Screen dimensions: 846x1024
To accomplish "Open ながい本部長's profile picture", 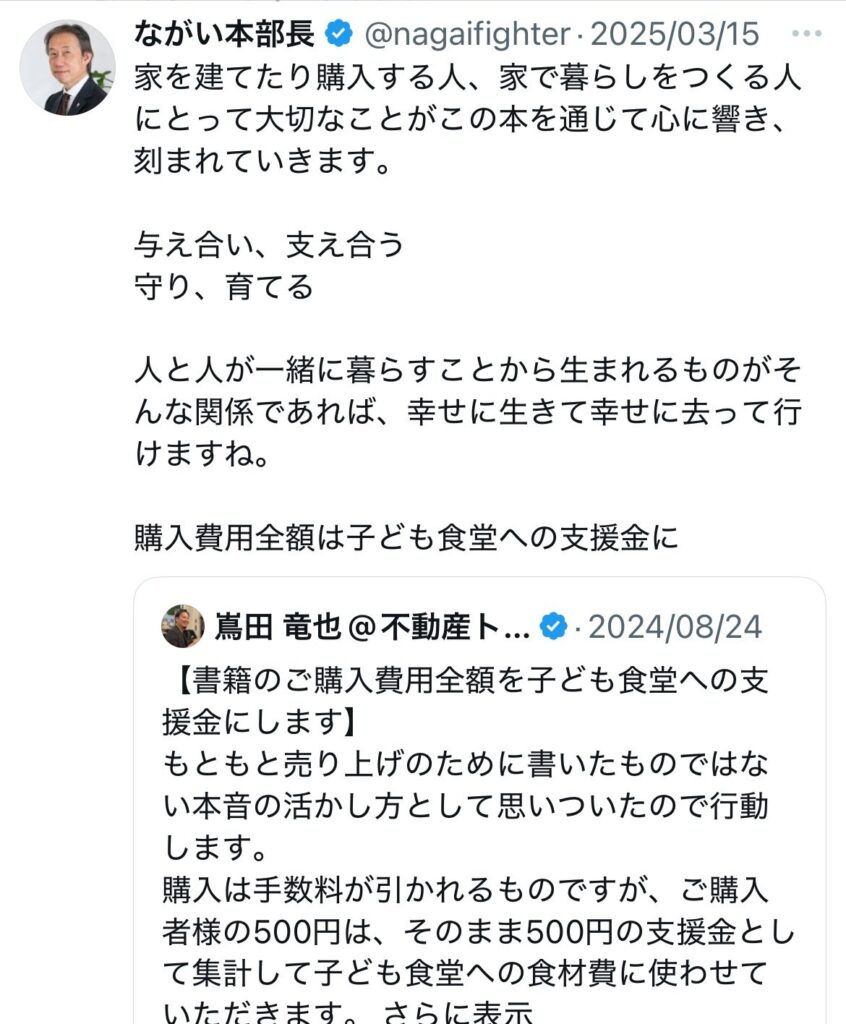I will [x=68, y=67].
